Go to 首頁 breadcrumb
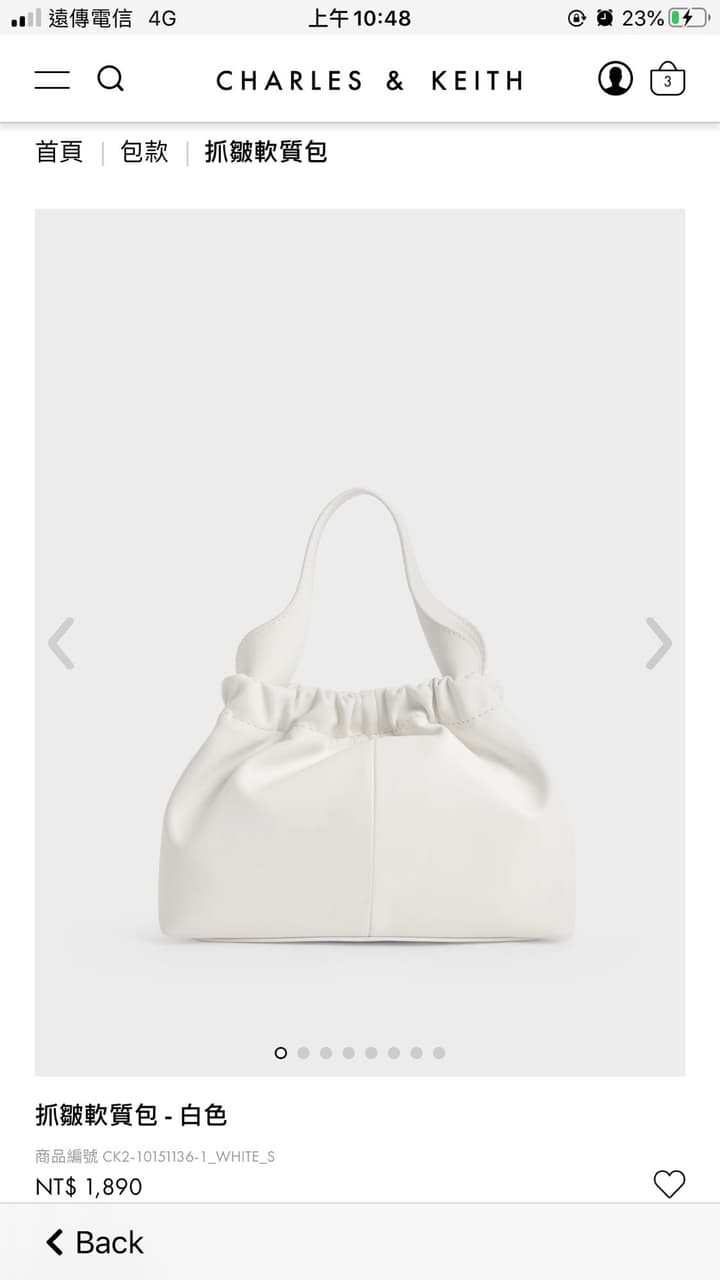The image size is (720, 1280). (59, 152)
